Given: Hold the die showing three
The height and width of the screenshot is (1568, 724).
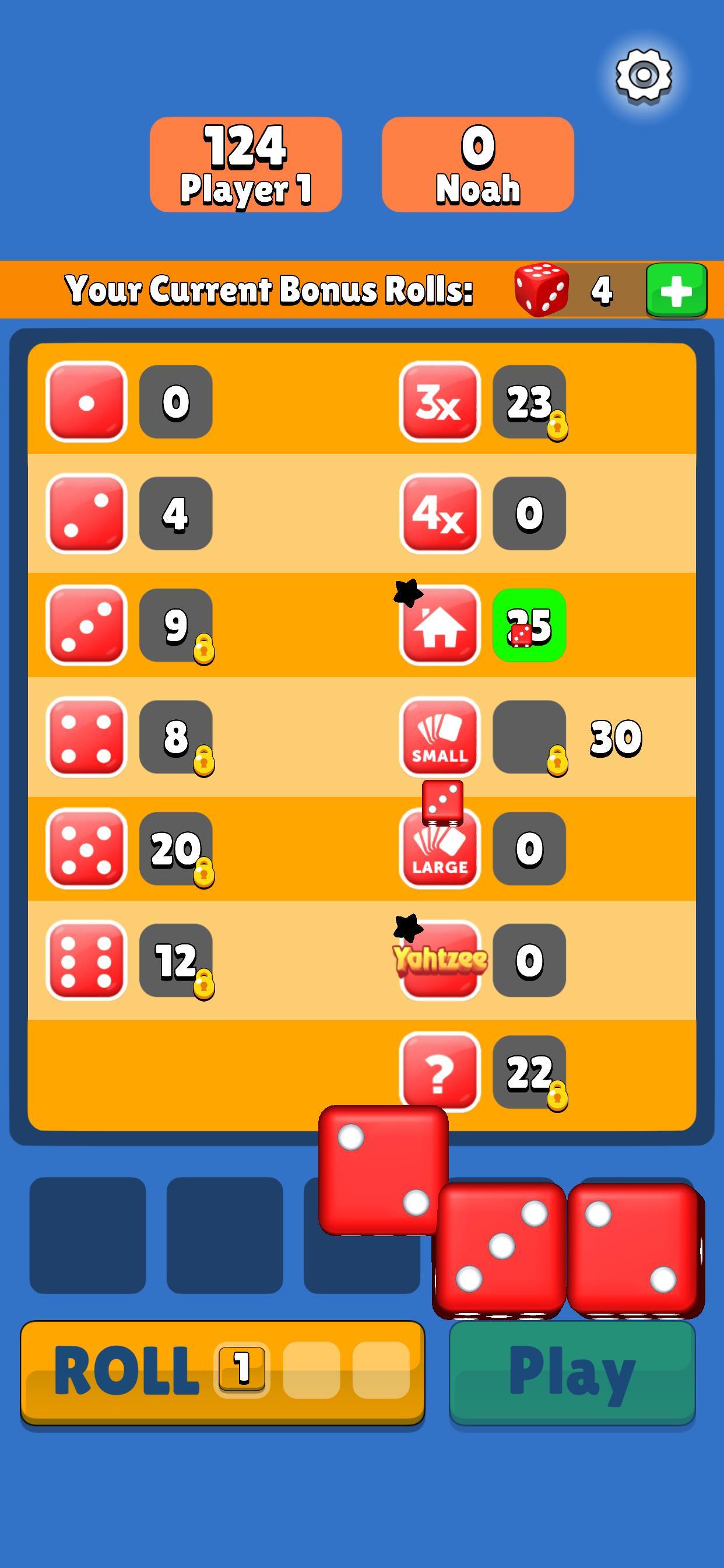Looking at the screenshot, I should point(500,1247).
